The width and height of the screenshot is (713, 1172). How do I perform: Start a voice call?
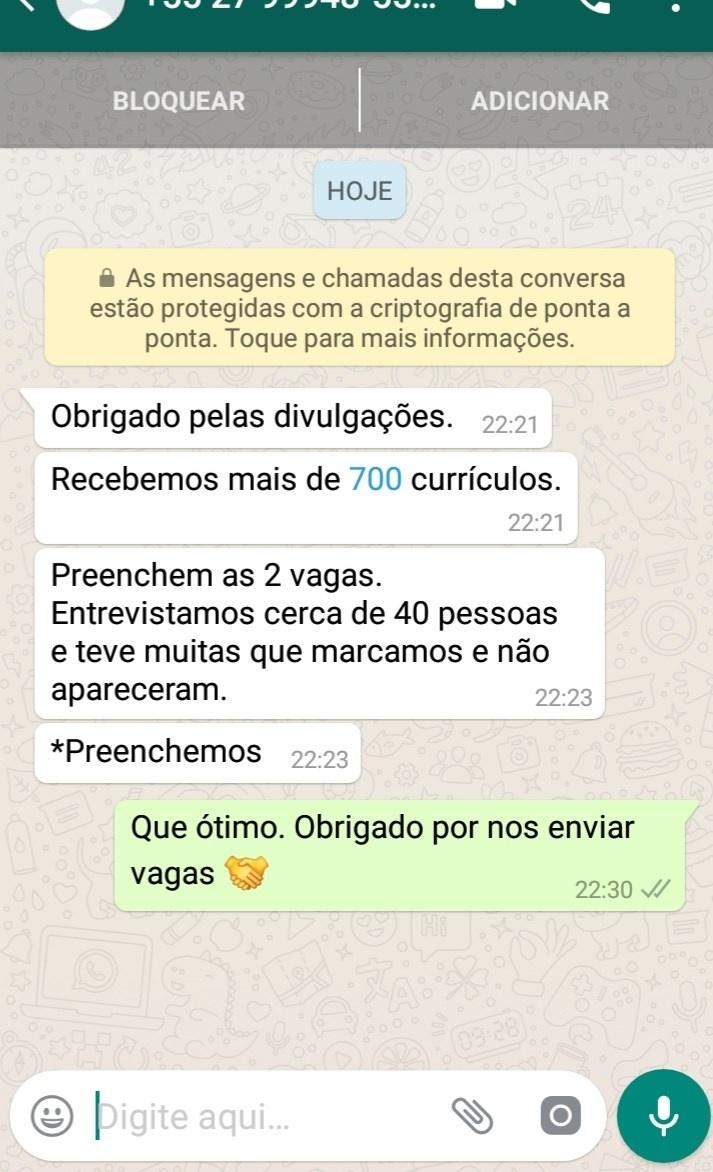point(595,6)
